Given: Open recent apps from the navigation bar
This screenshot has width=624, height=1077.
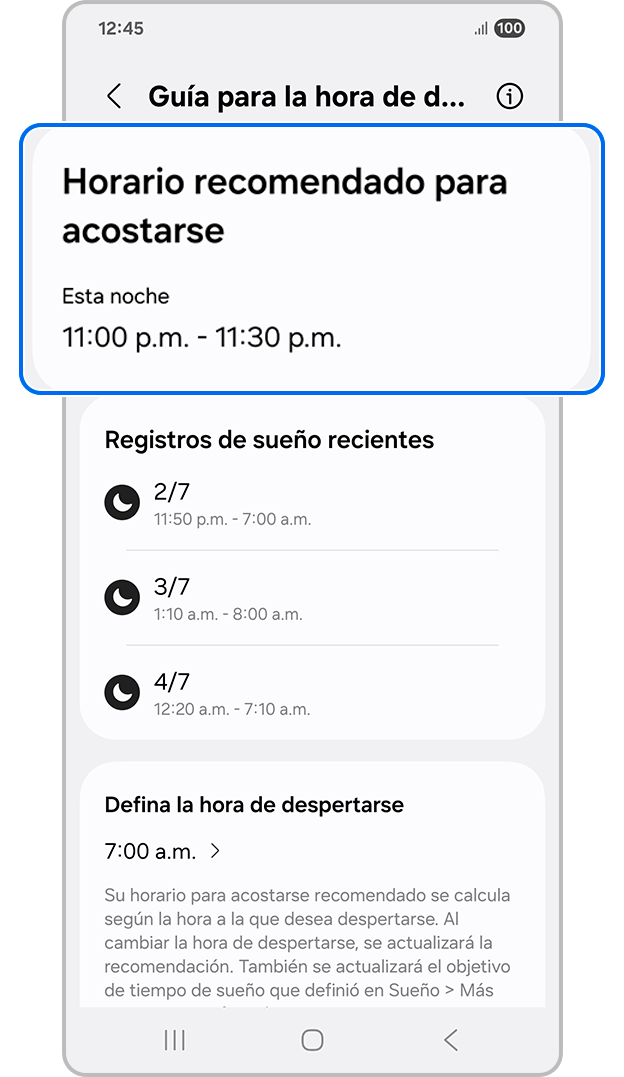Looking at the screenshot, I should pos(175,1040).
